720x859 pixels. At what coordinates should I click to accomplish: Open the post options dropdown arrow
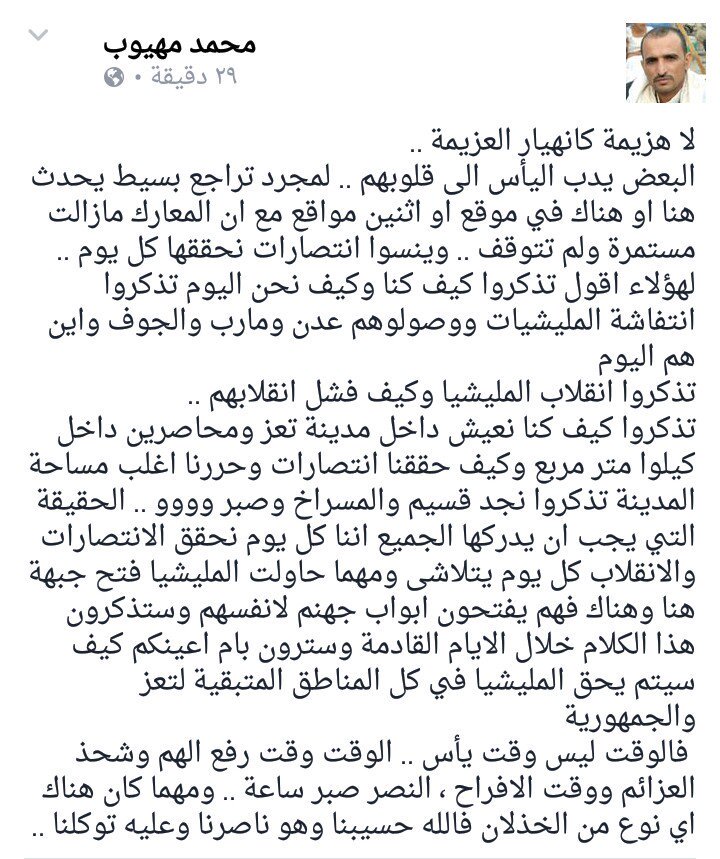click(x=39, y=37)
